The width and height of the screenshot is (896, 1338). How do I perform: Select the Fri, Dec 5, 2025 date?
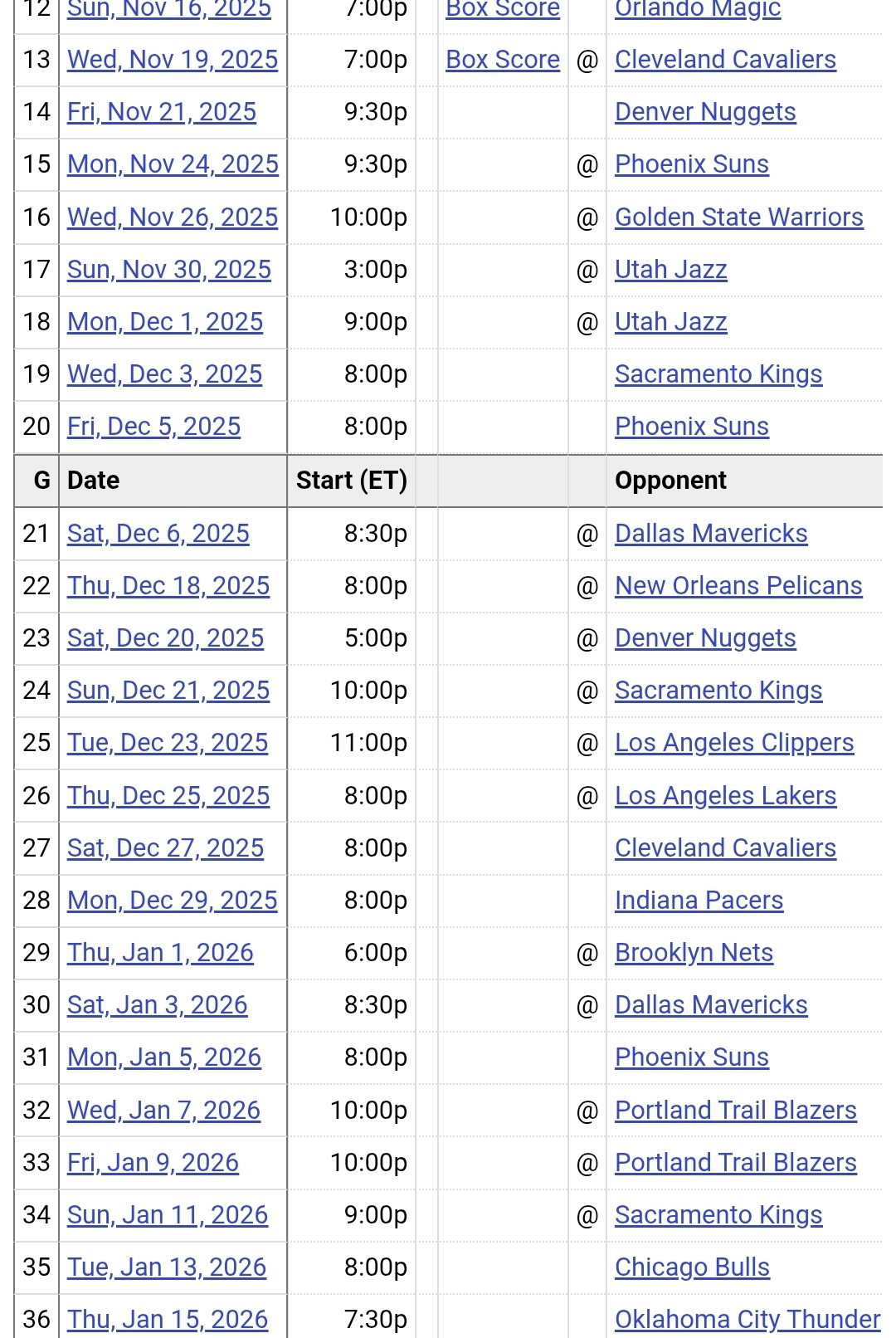153,427
